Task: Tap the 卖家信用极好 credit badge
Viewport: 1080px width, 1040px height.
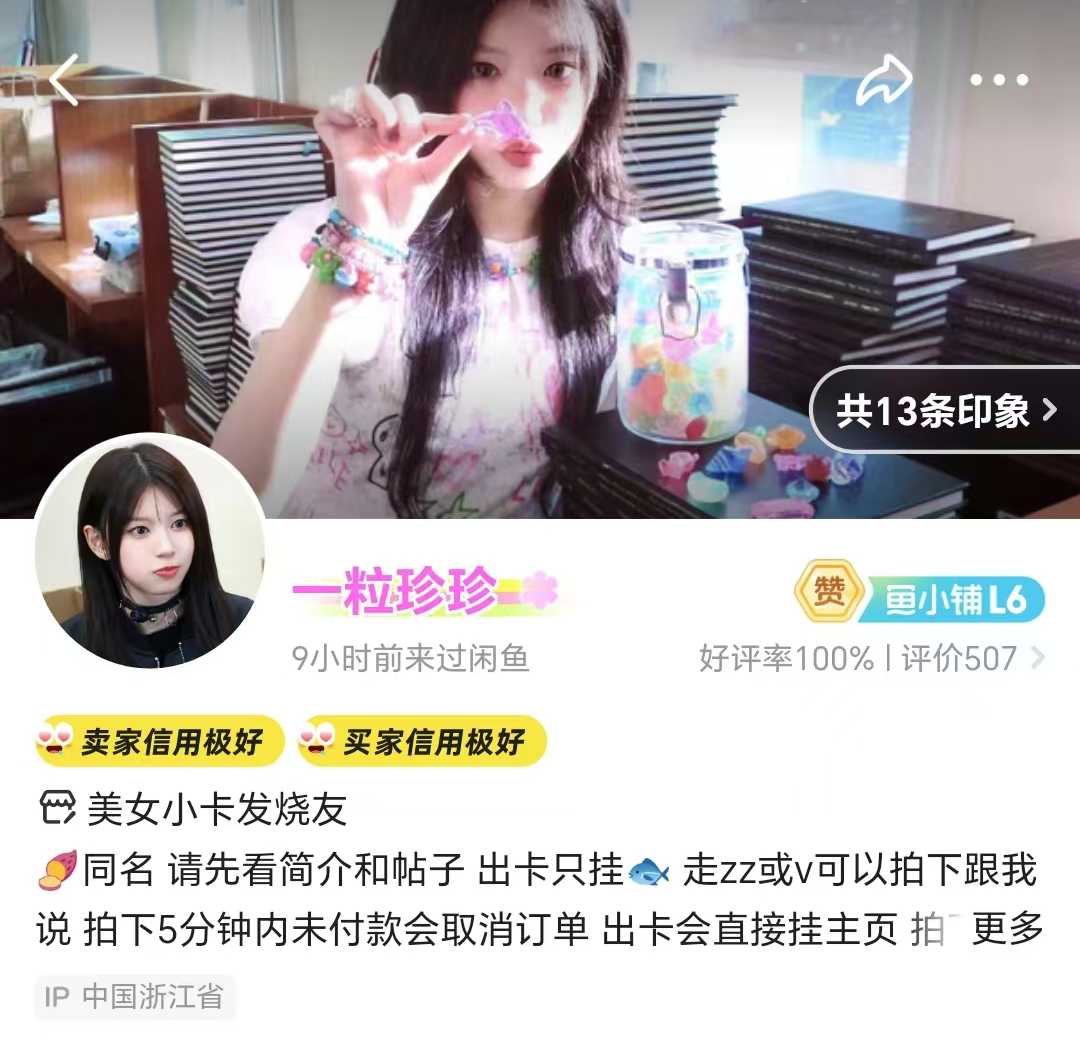Action: click(x=159, y=741)
